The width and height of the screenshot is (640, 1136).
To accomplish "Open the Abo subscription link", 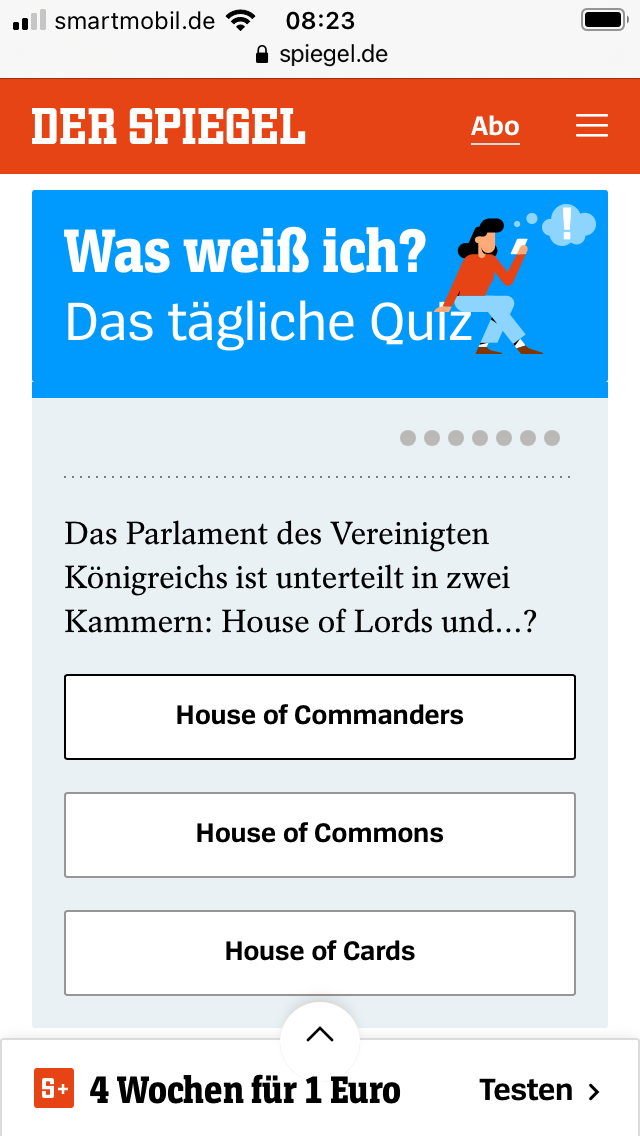I will coord(495,127).
